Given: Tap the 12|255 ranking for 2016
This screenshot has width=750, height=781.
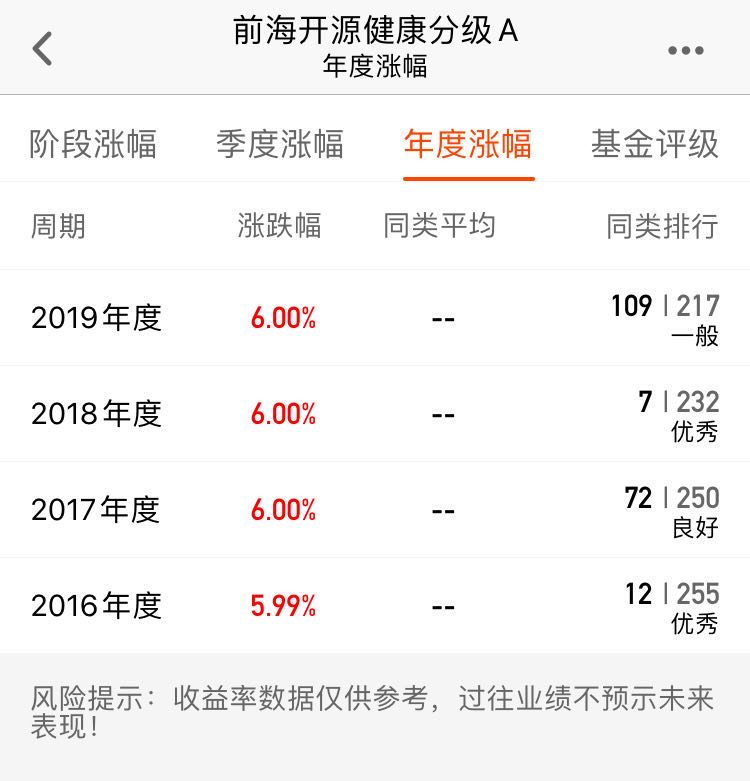Looking at the screenshot, I should (670, 593).
